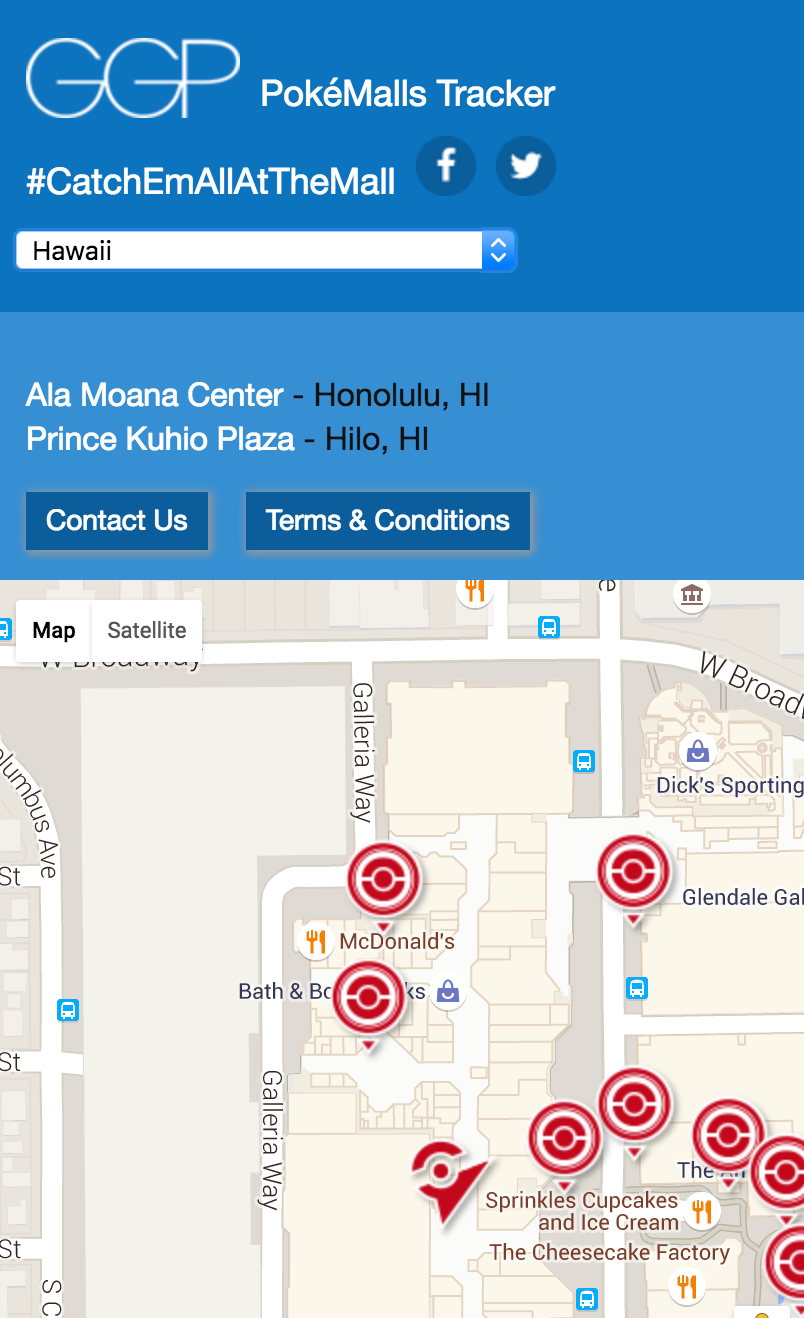Tap the PokéStop marker above McDonald's
The height and width of the screenshot is (1318, 804).
[x=383, y=880]
